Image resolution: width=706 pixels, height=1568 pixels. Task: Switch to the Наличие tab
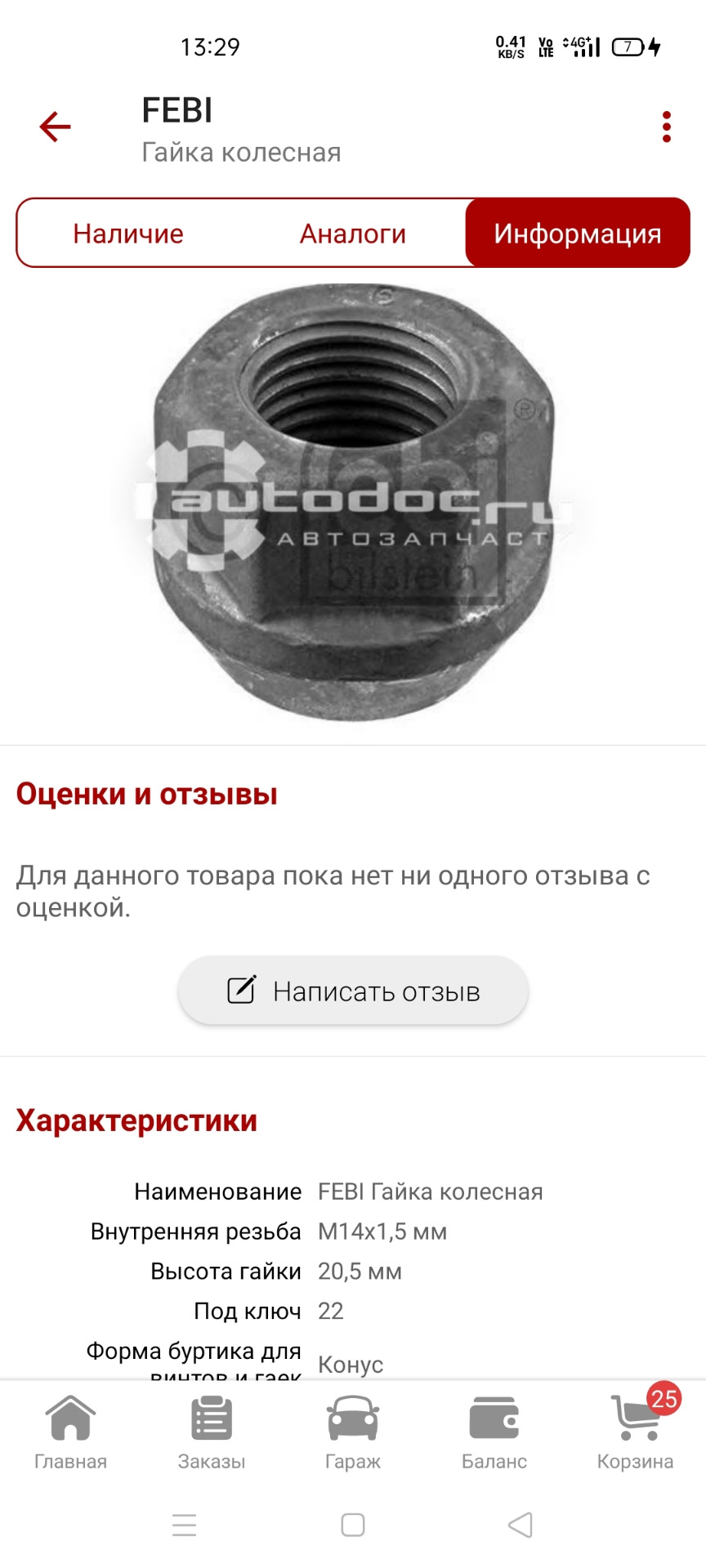tap(128, 234)
